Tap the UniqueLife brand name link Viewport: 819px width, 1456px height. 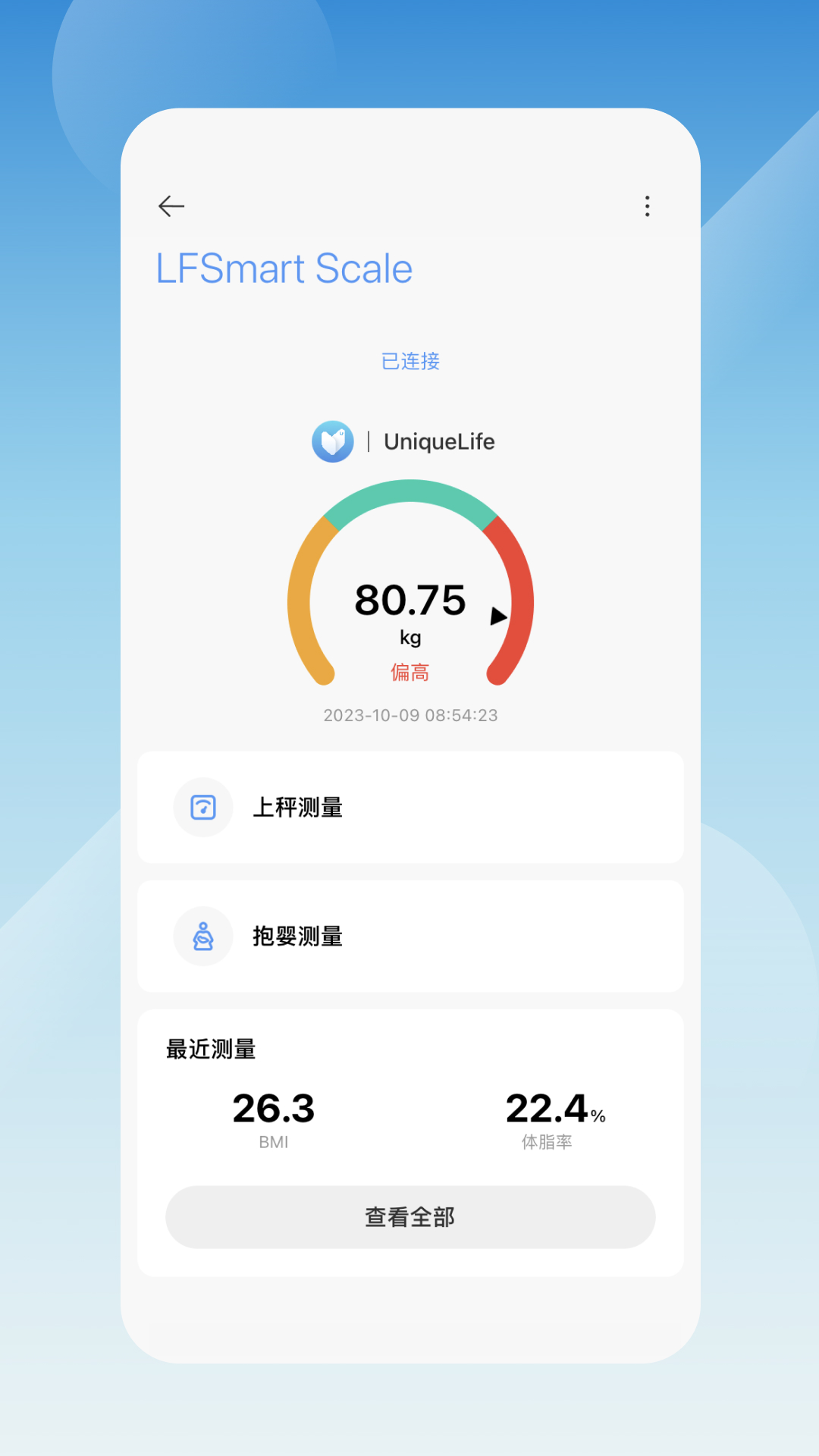coord(438,441)
